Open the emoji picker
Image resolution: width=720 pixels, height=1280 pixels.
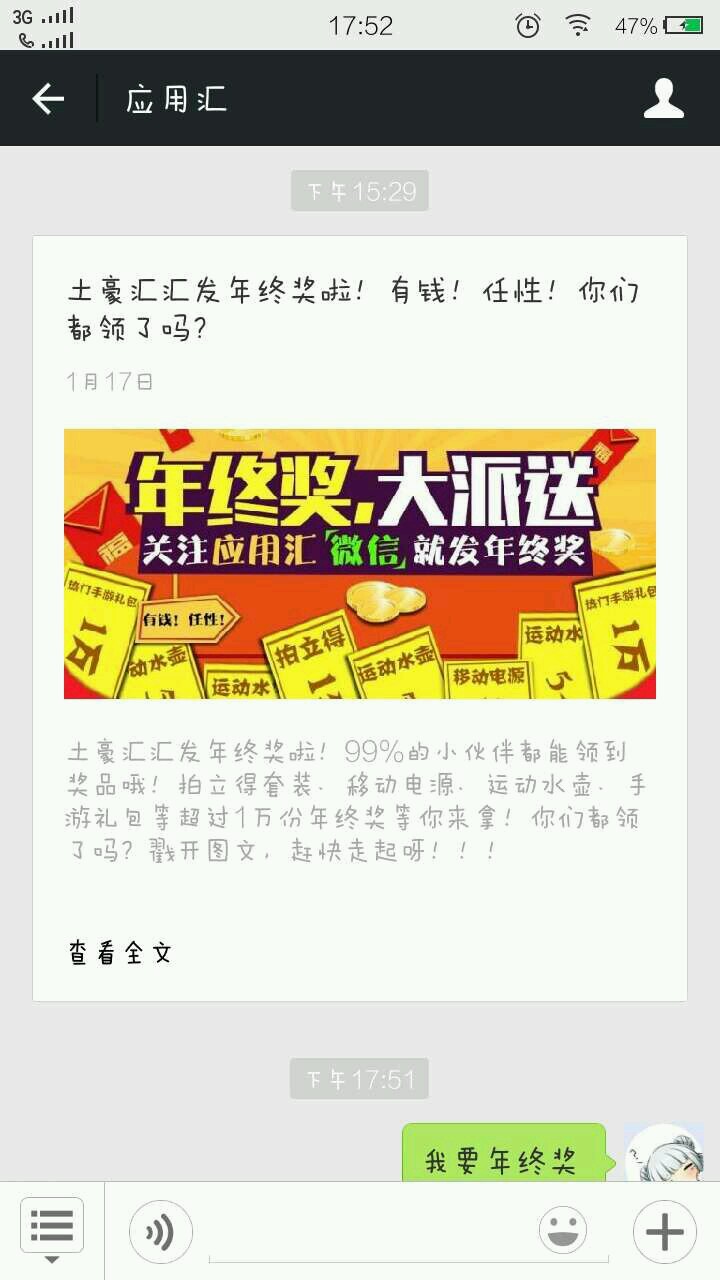(563, 1230)
